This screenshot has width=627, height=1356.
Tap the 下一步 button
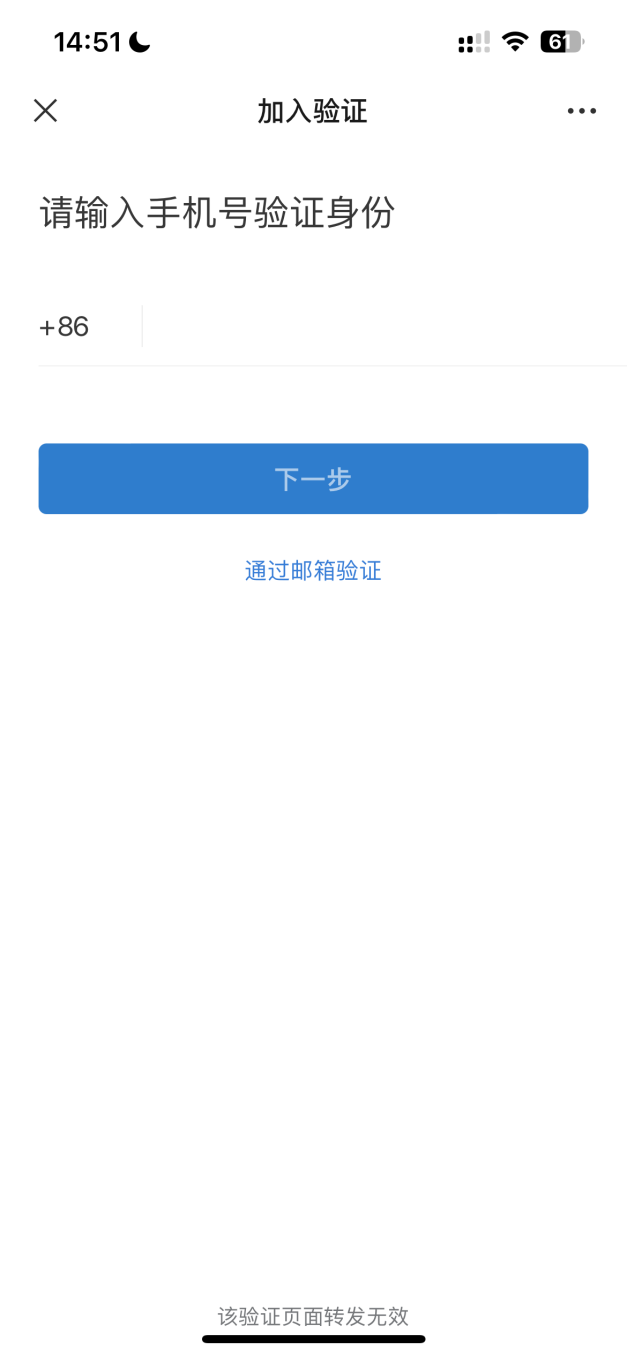(313, 479)
